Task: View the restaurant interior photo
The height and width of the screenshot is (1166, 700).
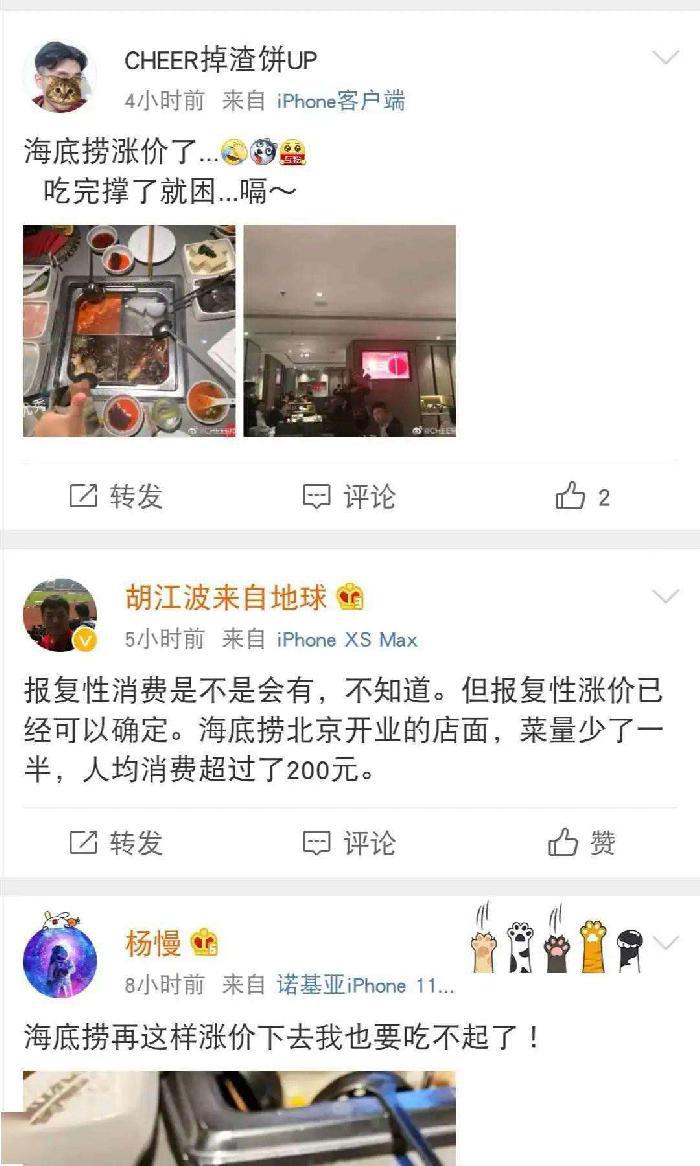Action: 349,331
